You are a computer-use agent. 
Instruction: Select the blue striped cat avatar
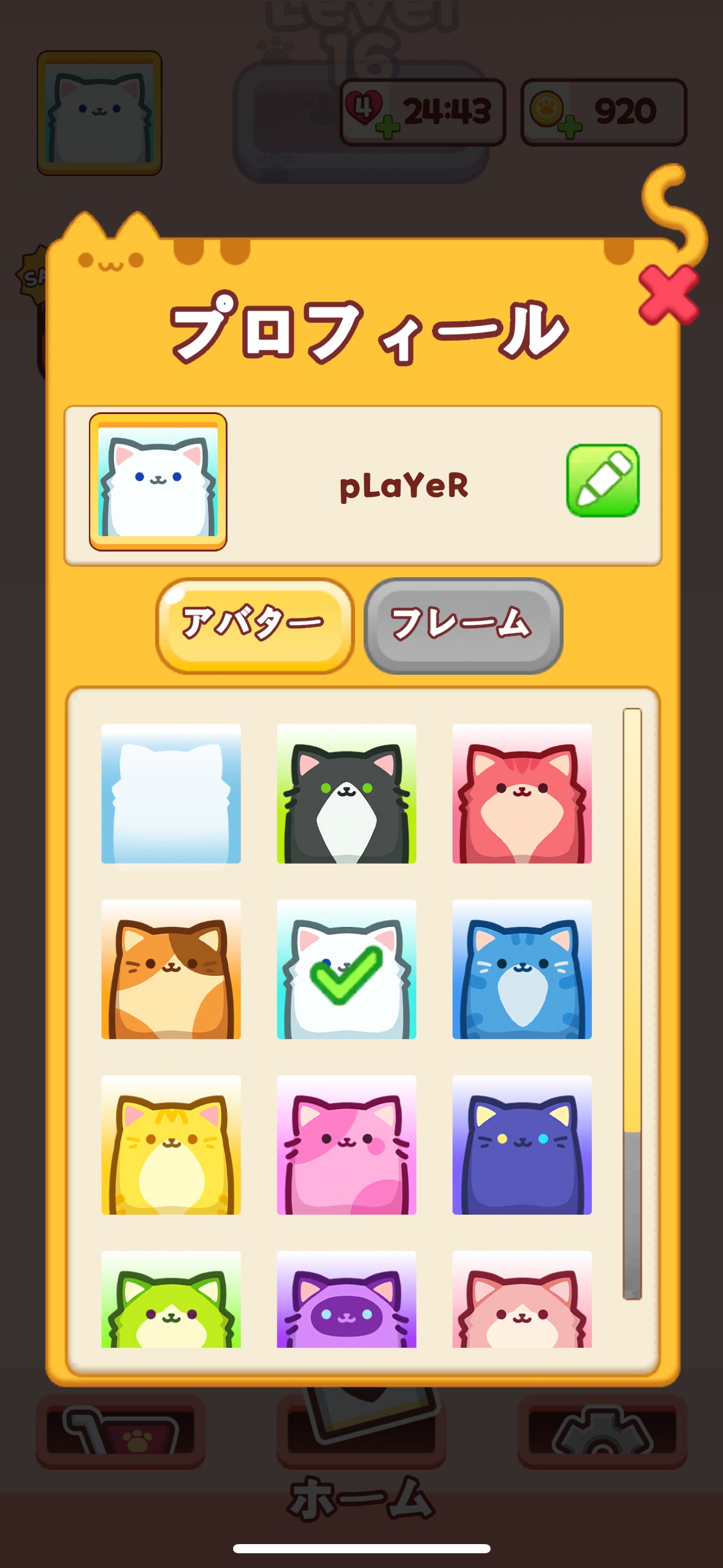[x=522, y=969]
